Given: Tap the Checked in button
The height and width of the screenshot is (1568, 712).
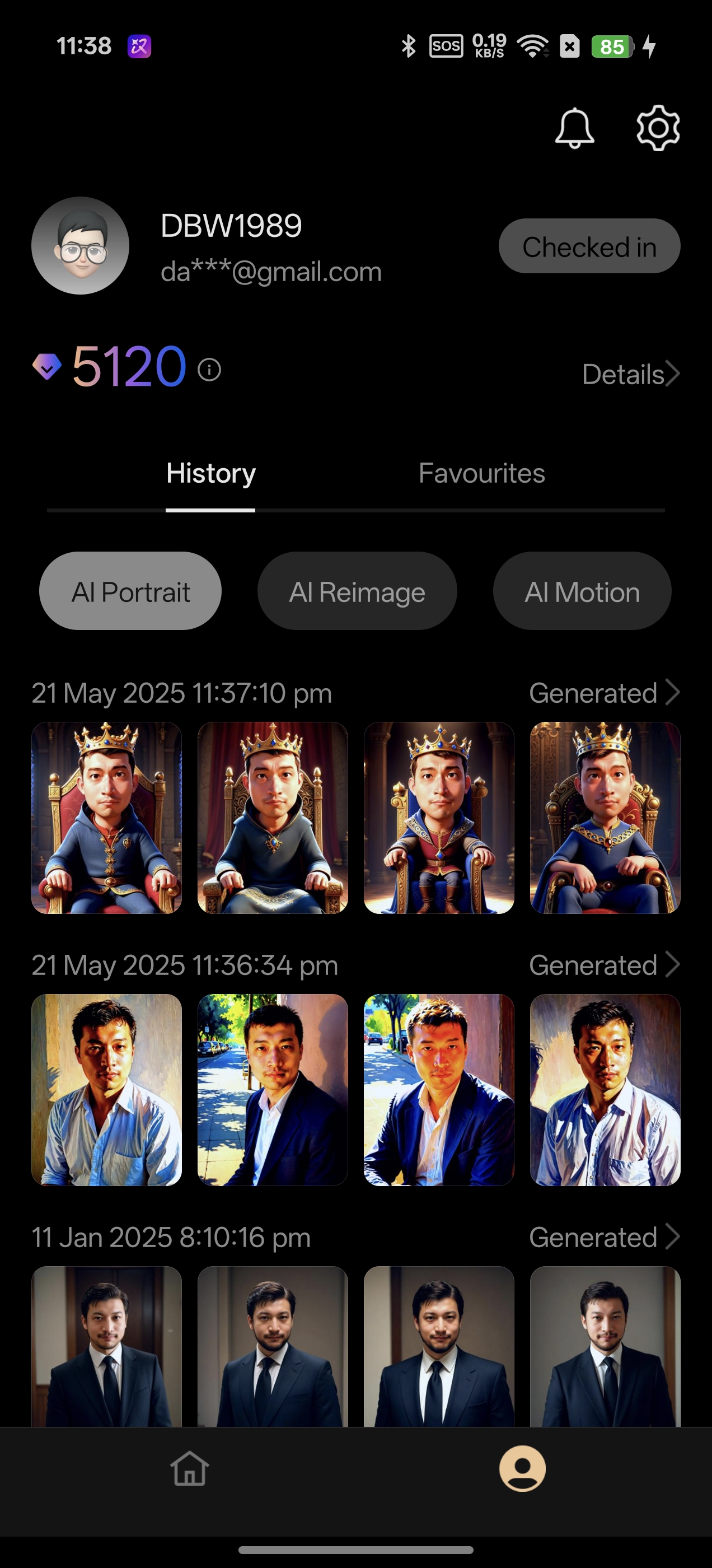Looking at the screenshot, I should [589, 246].
